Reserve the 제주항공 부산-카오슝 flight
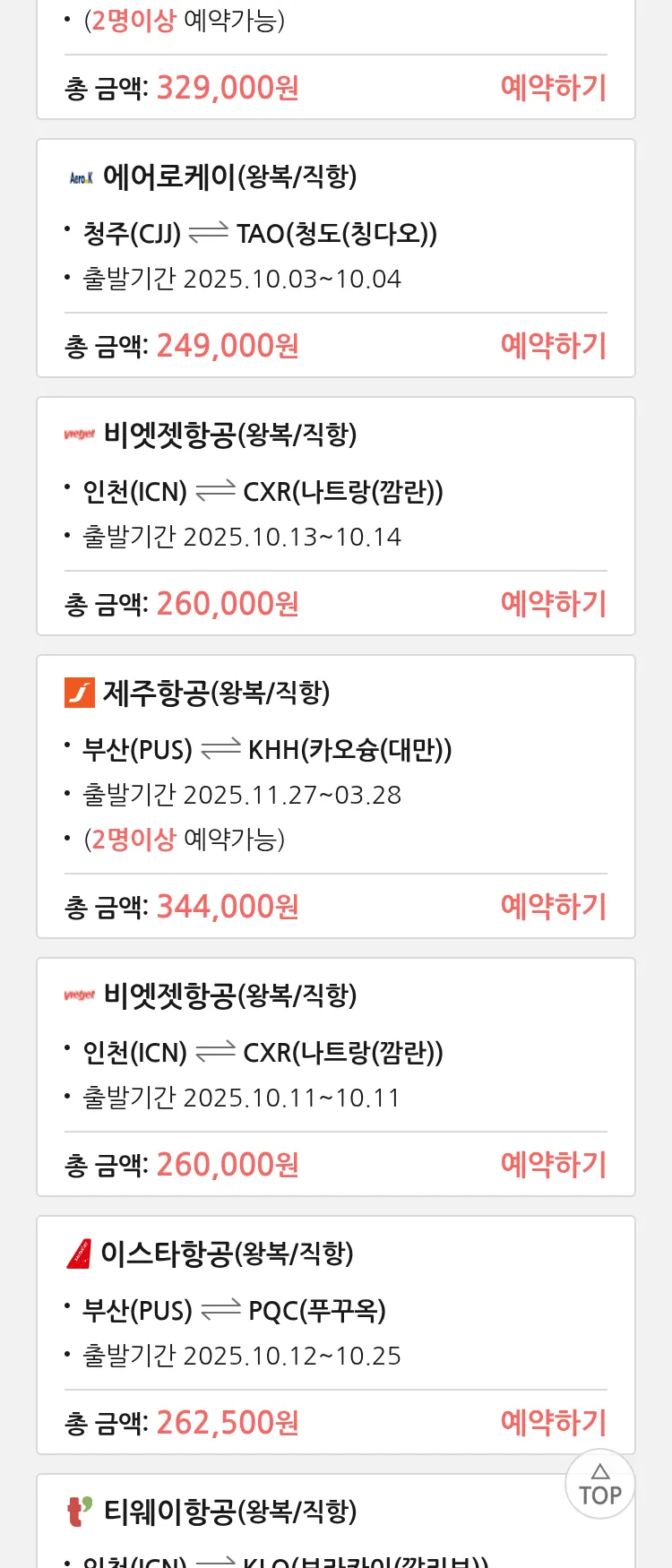The height and width of the screenshot is (1568, 672). (553, 907)
